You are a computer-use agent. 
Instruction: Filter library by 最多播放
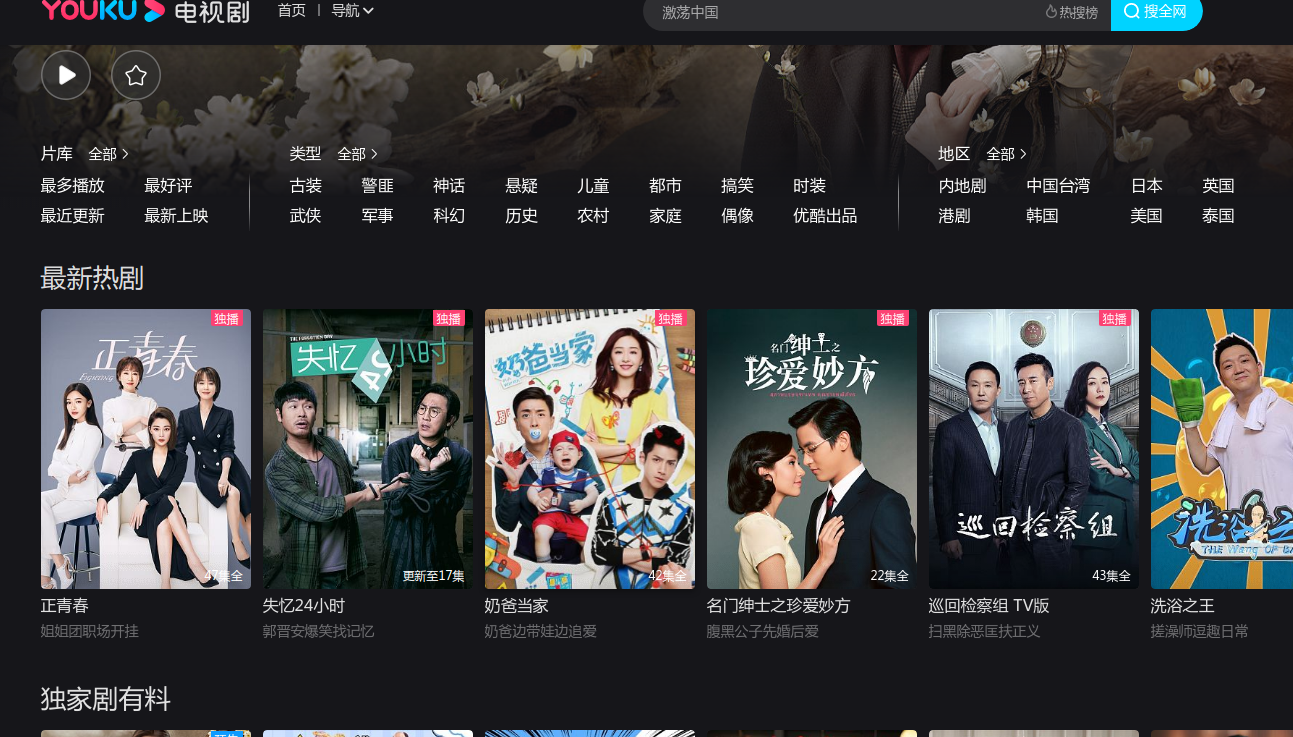coord(72,186)
